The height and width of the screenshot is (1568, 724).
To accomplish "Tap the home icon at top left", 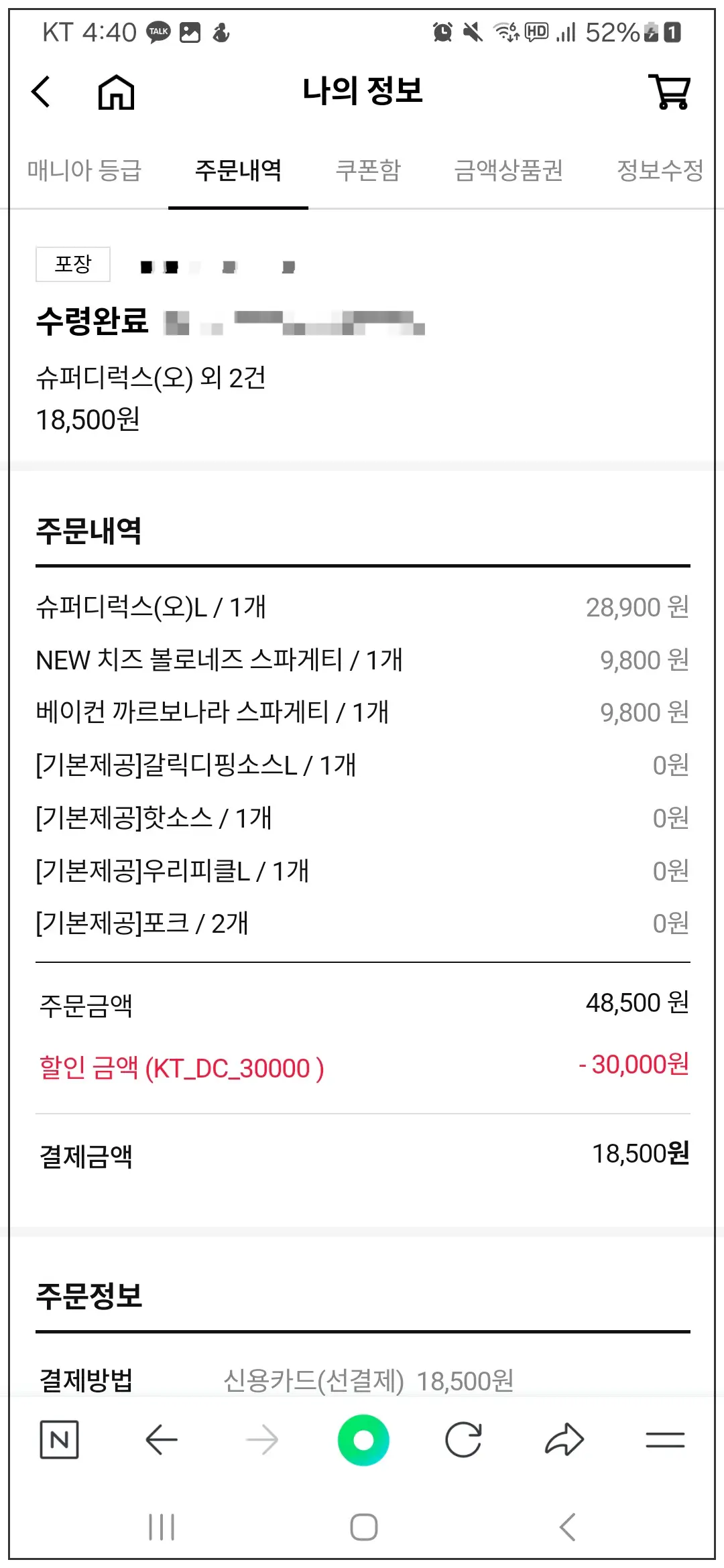I will click(x=115, y=92).
